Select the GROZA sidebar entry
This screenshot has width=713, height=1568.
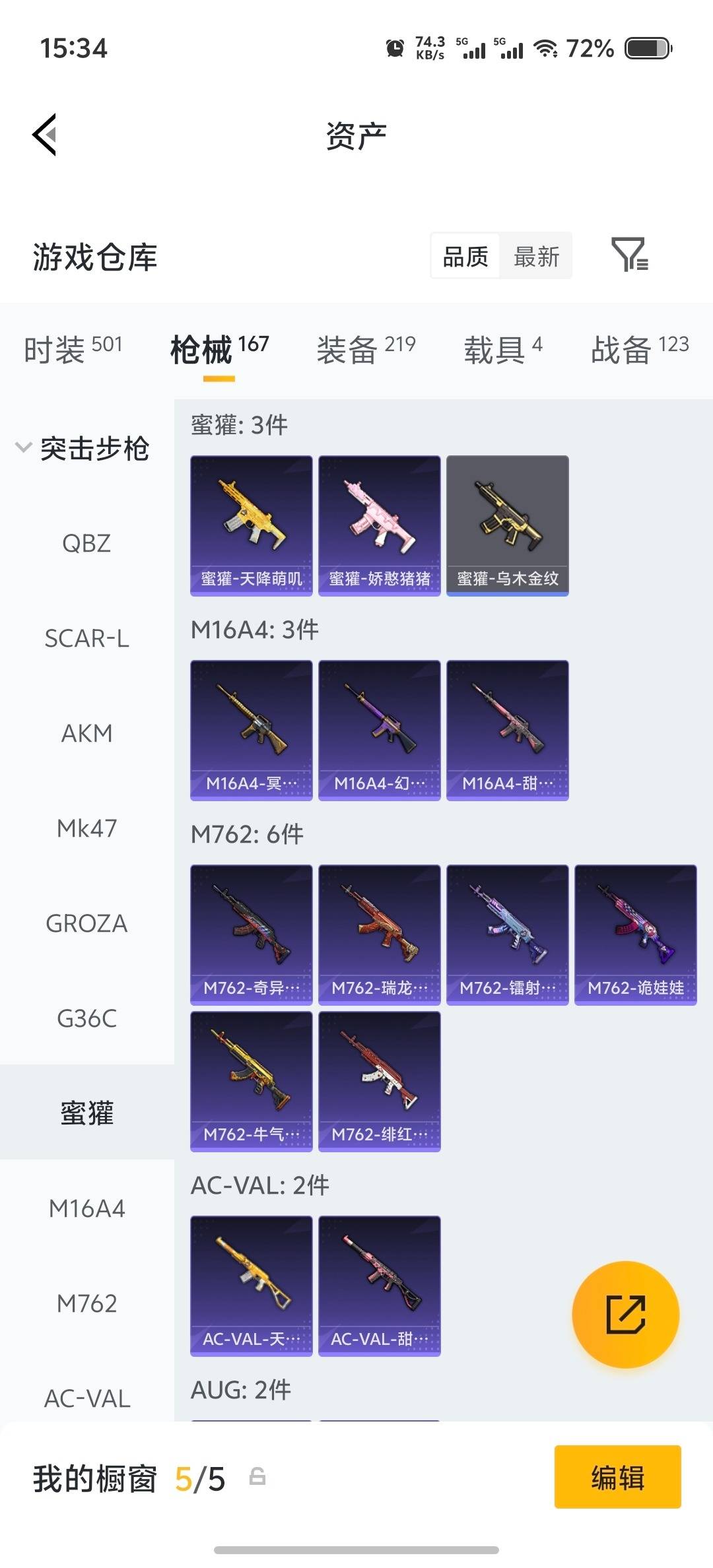[88, 923]
